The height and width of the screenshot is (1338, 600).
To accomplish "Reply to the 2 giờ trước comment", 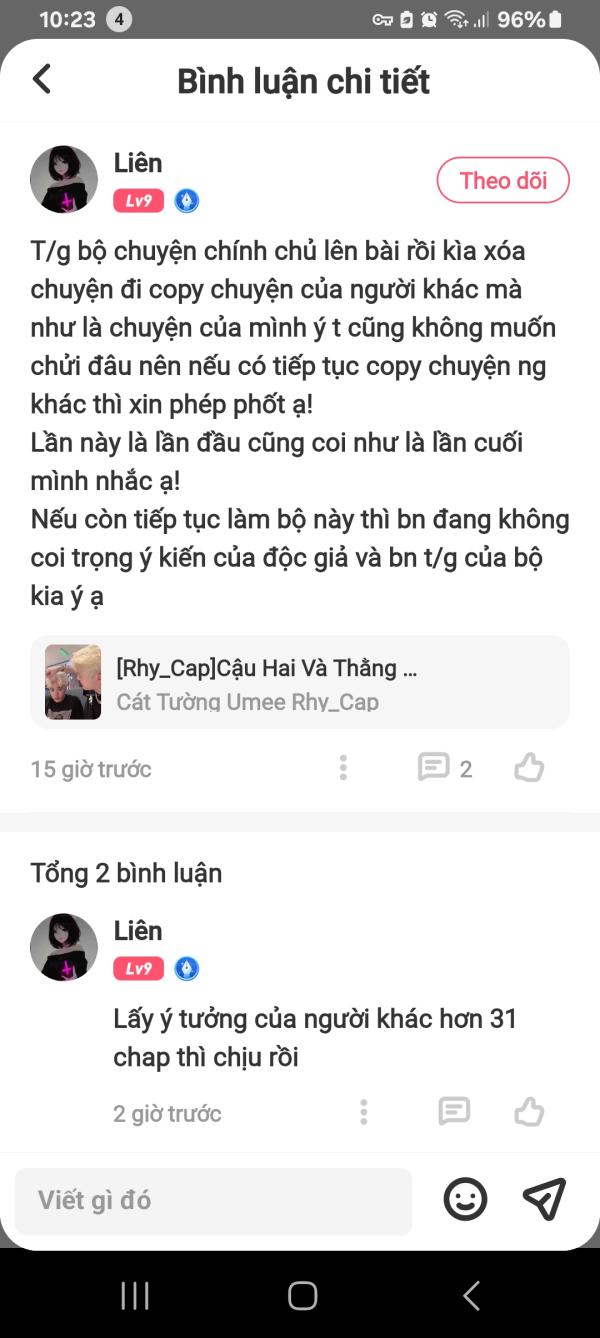I will [454, 1112].
